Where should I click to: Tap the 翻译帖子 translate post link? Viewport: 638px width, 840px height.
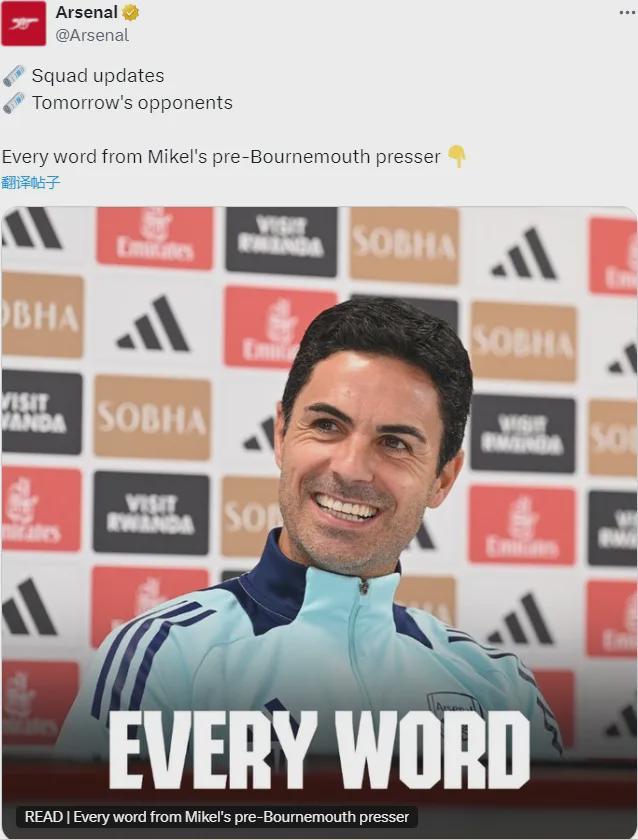coord(31,182)
